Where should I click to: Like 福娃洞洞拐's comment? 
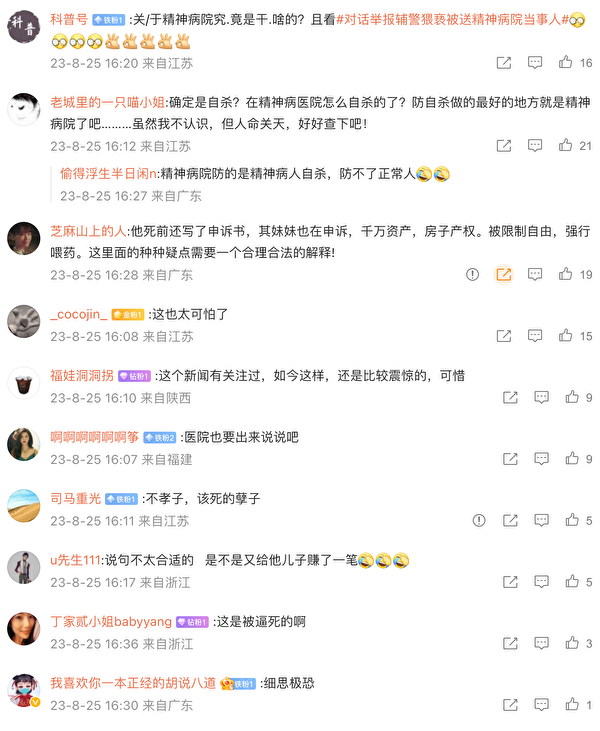pyautogui.click(x=572, y=397)
